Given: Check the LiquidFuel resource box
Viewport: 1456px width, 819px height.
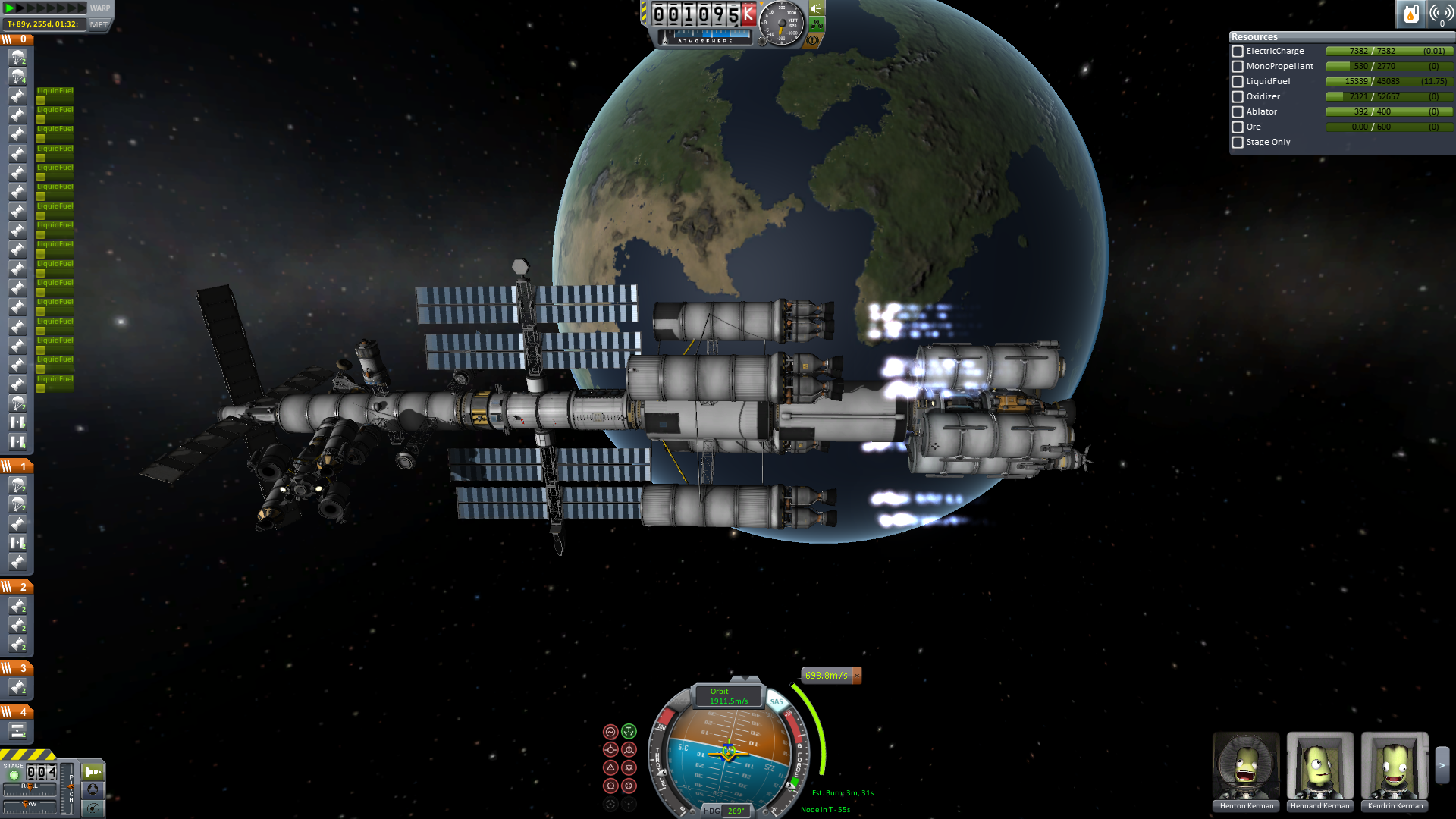Looking at the screenshot, I should click(x=1238, y=81).
